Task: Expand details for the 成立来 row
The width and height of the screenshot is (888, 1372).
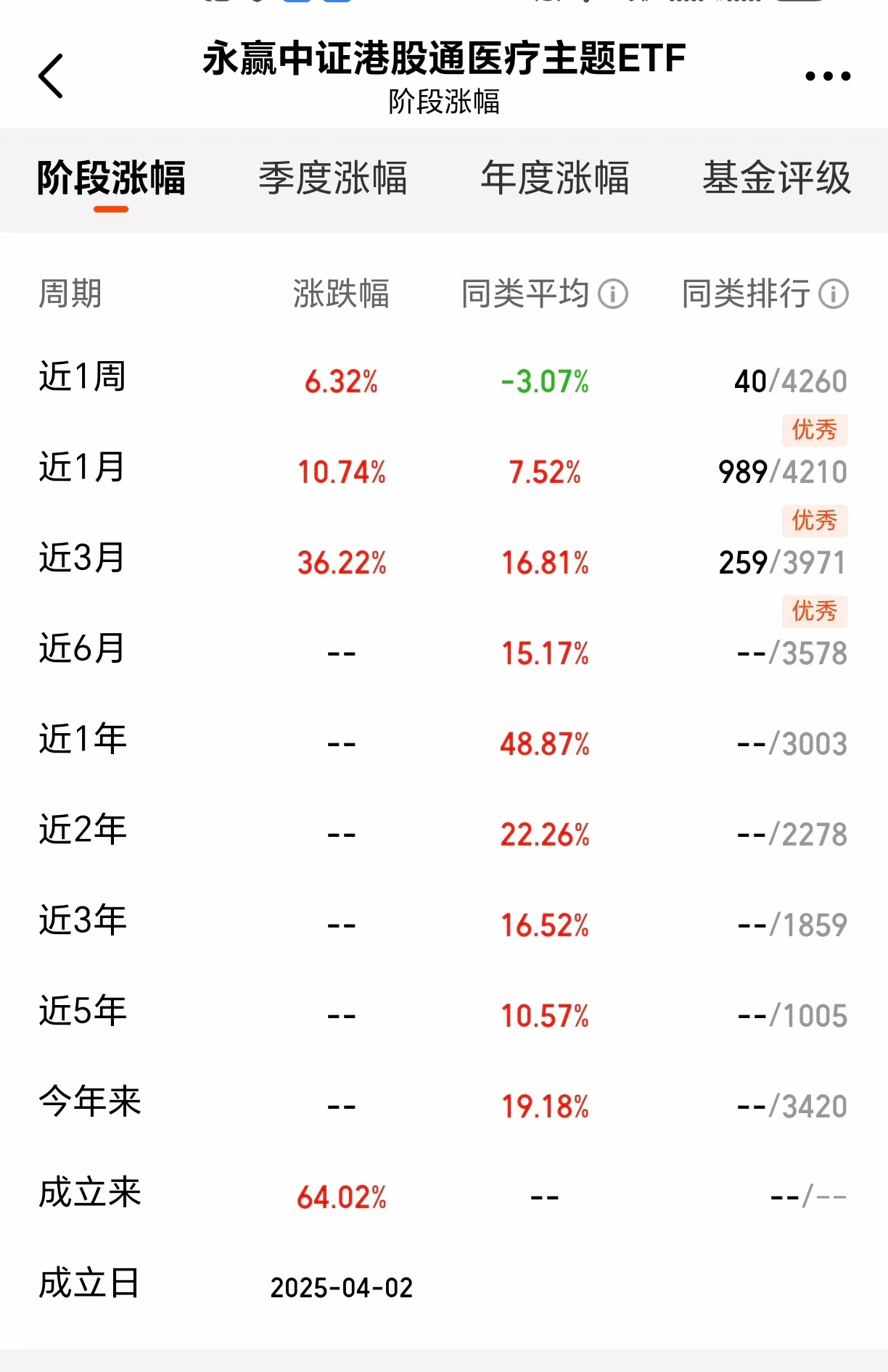Action: point(89,1194)
